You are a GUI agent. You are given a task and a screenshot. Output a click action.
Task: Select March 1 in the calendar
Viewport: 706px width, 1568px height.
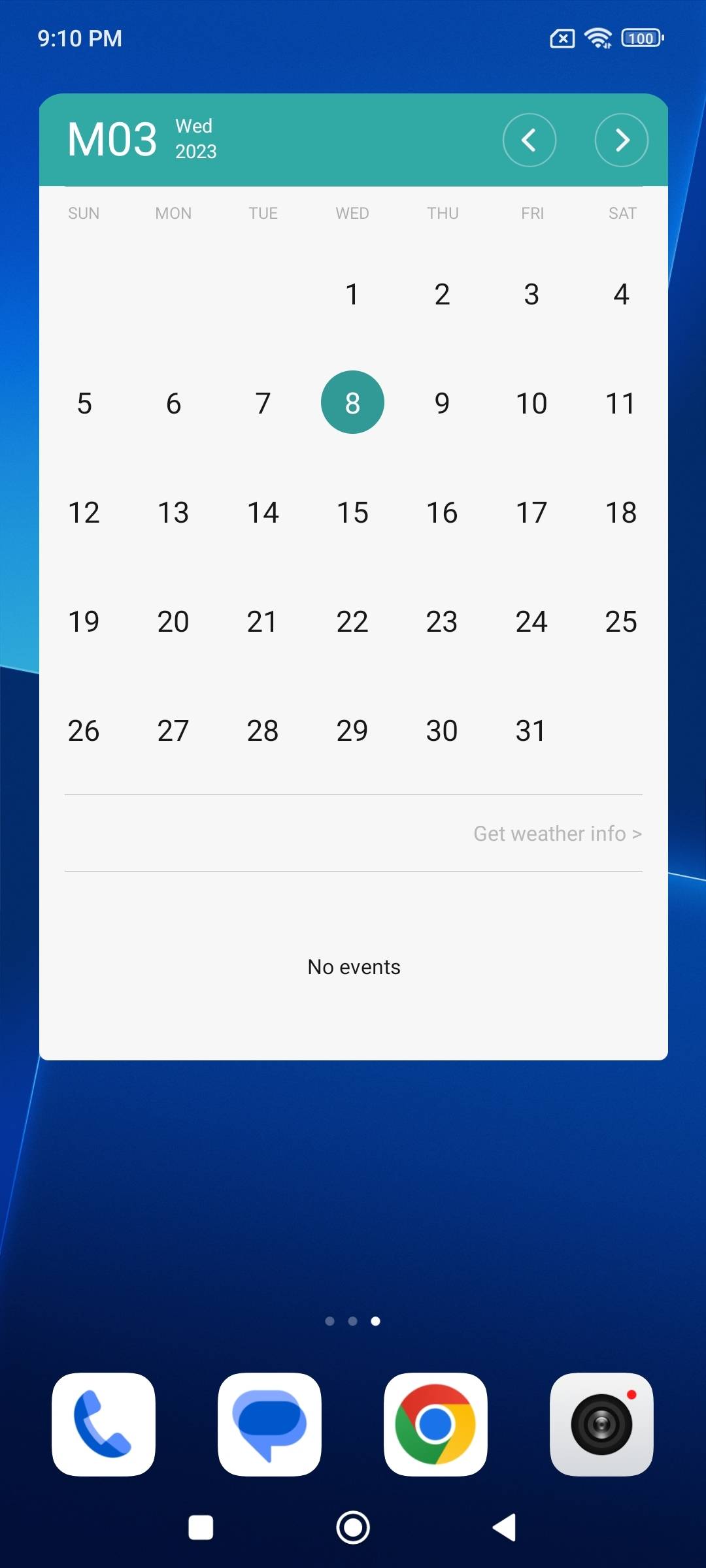coord(352,294)
